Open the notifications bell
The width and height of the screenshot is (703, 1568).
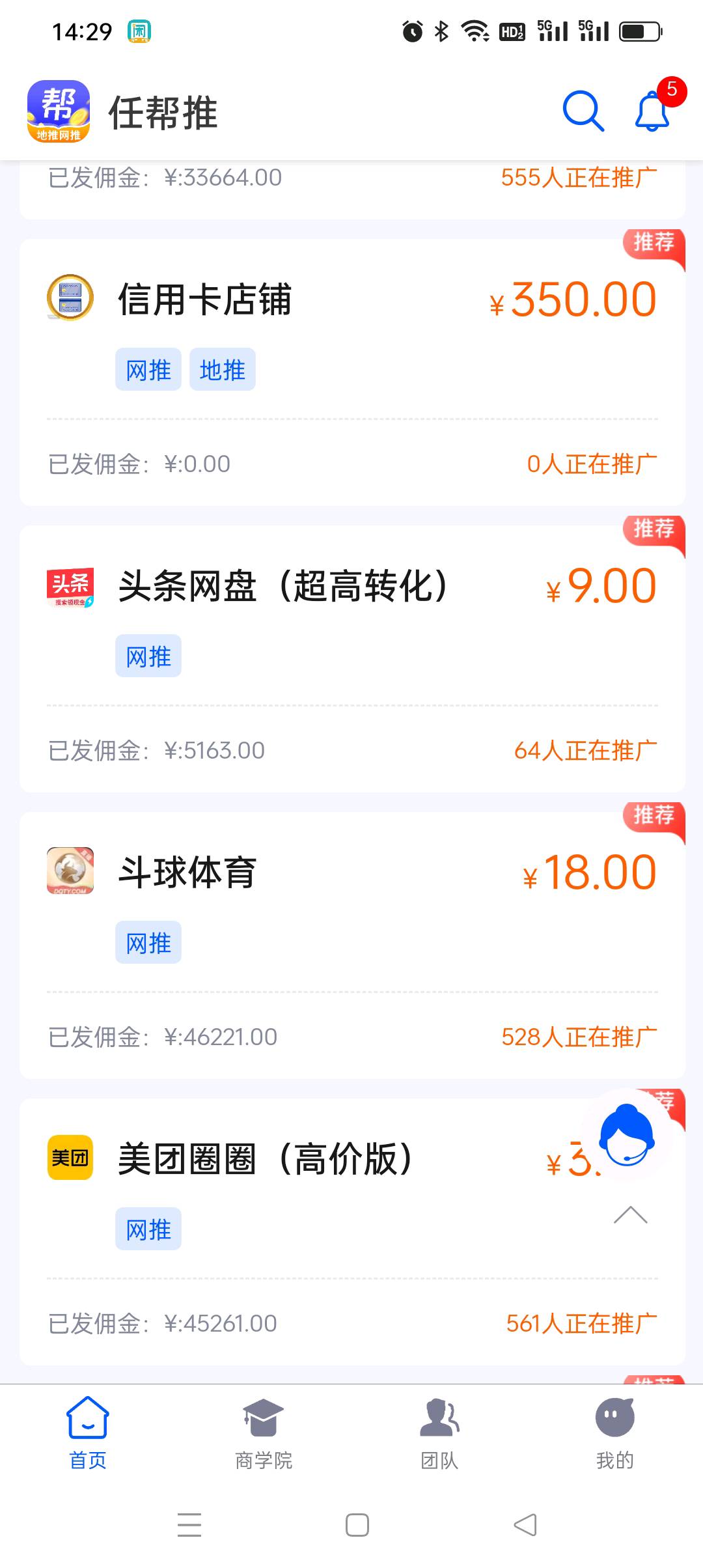(652, 112)
